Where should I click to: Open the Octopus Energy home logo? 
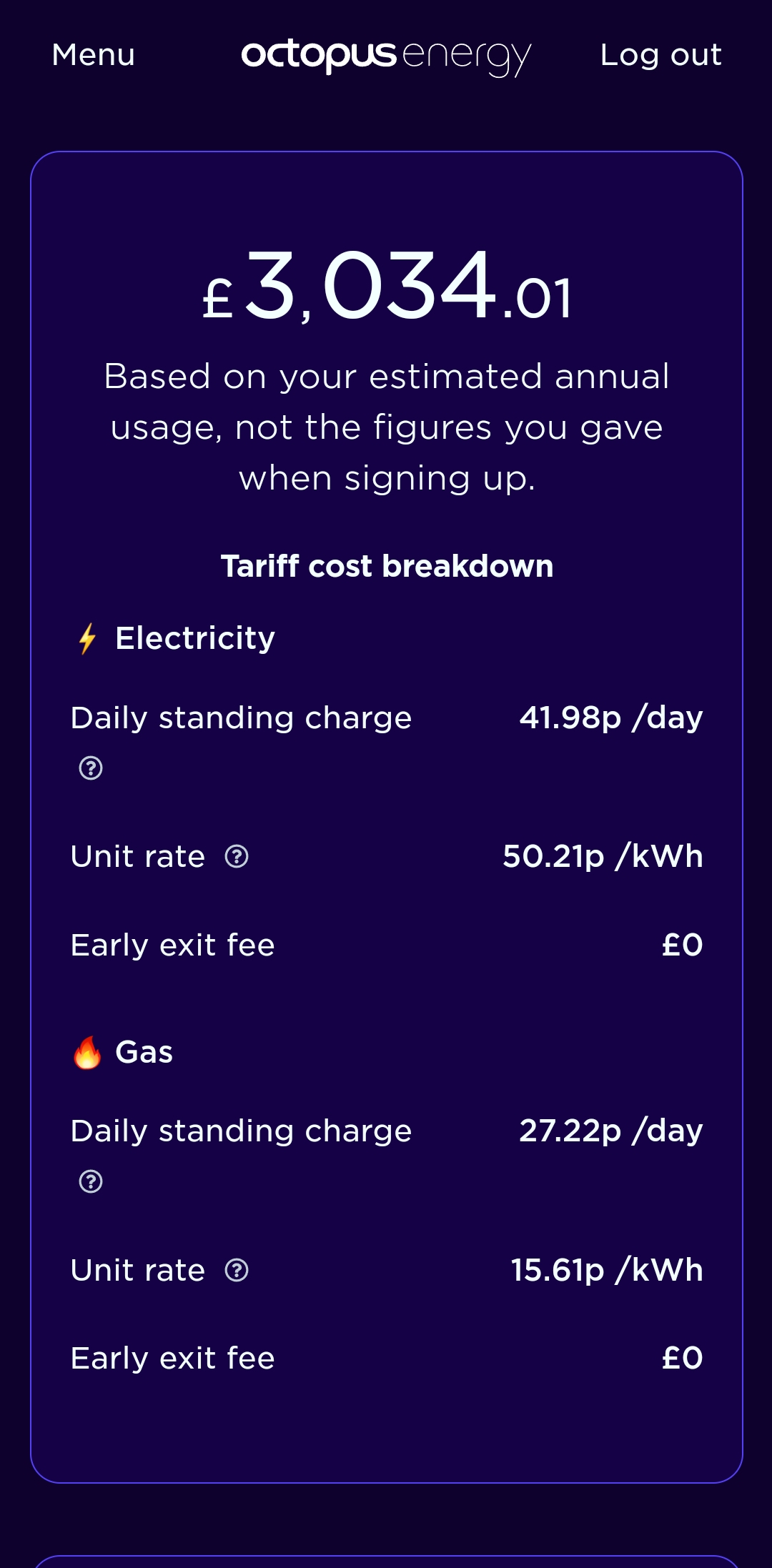pos(386,56)
